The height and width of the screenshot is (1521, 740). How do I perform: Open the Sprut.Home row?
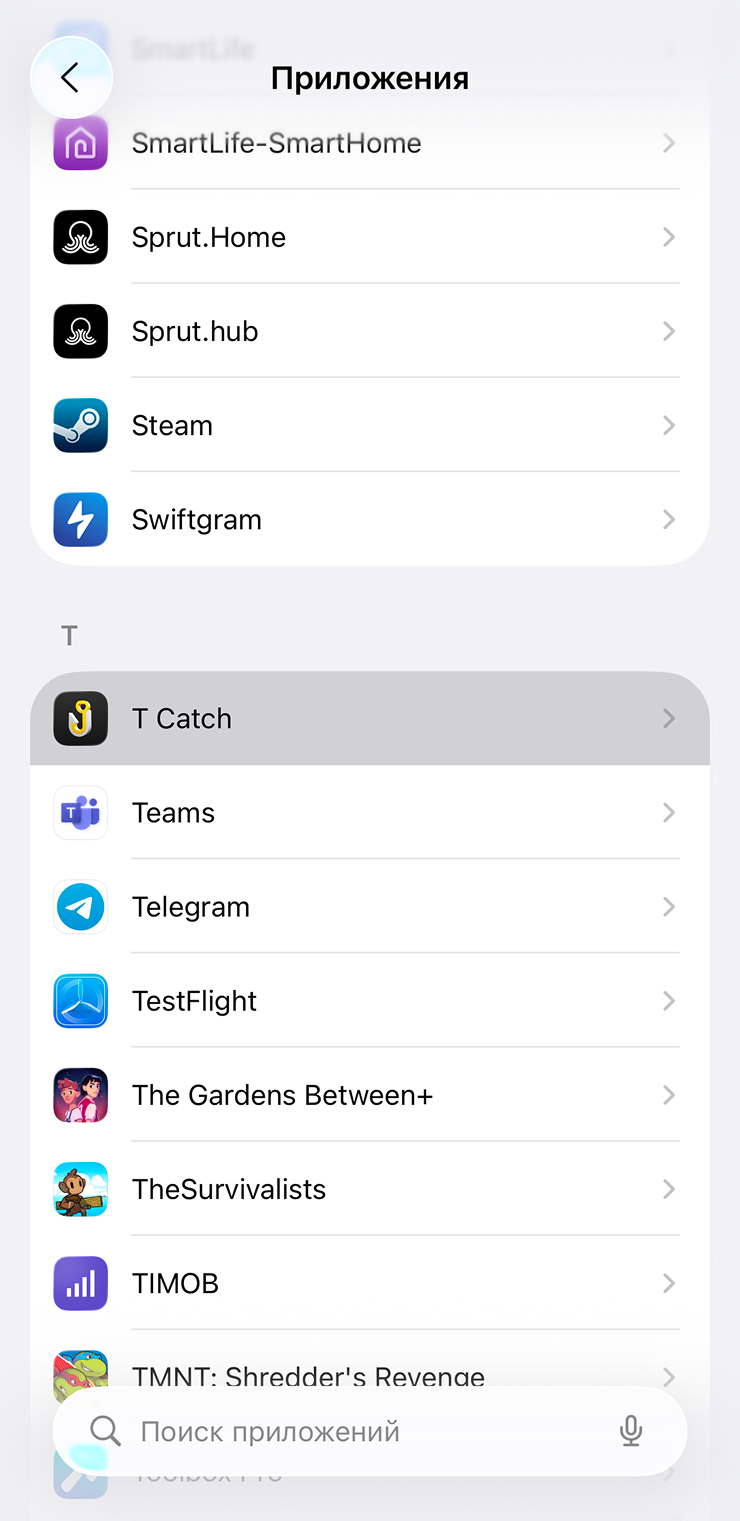370,237
